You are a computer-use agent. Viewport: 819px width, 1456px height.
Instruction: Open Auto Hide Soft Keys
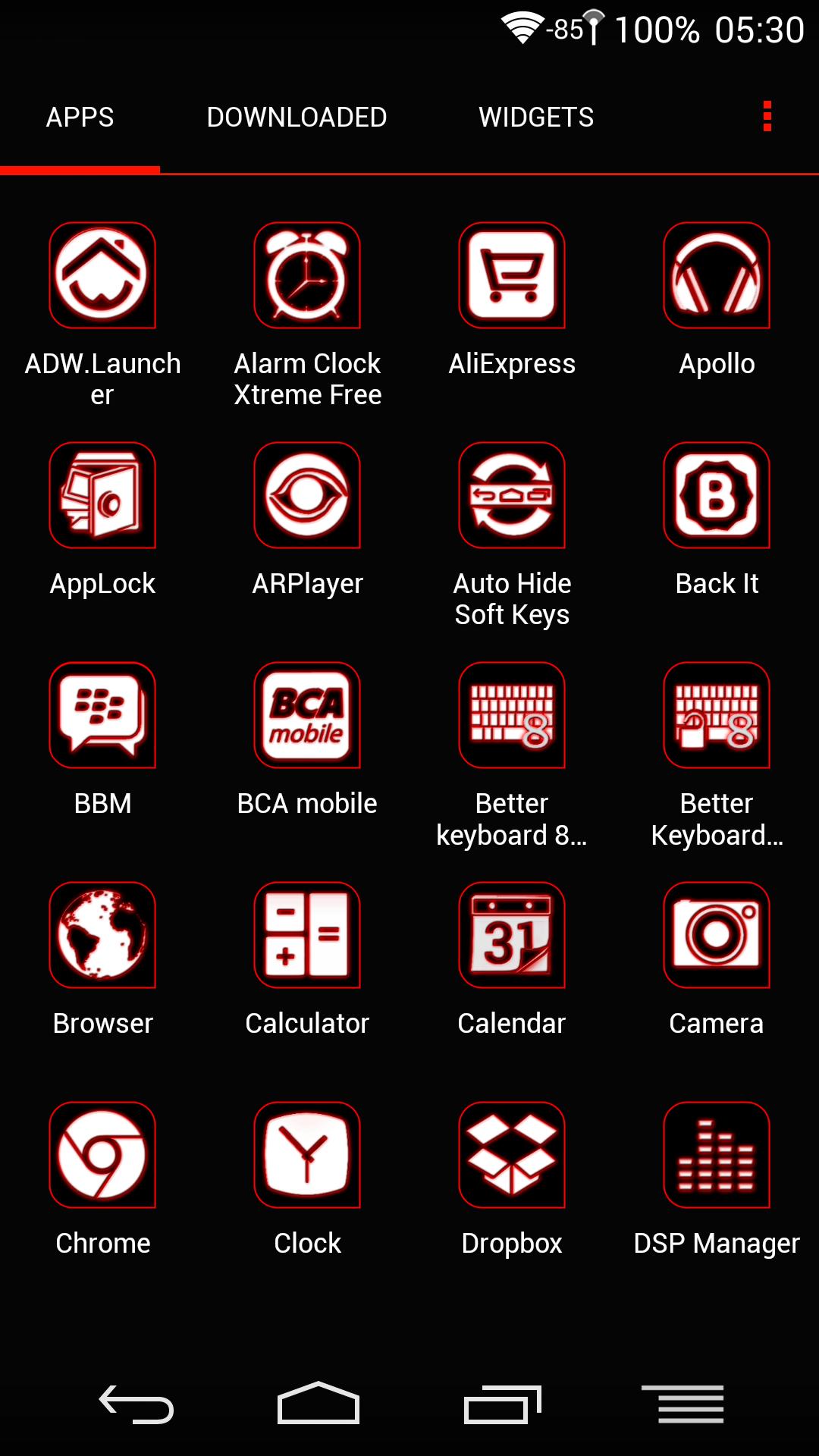click(x=512, y=495)
